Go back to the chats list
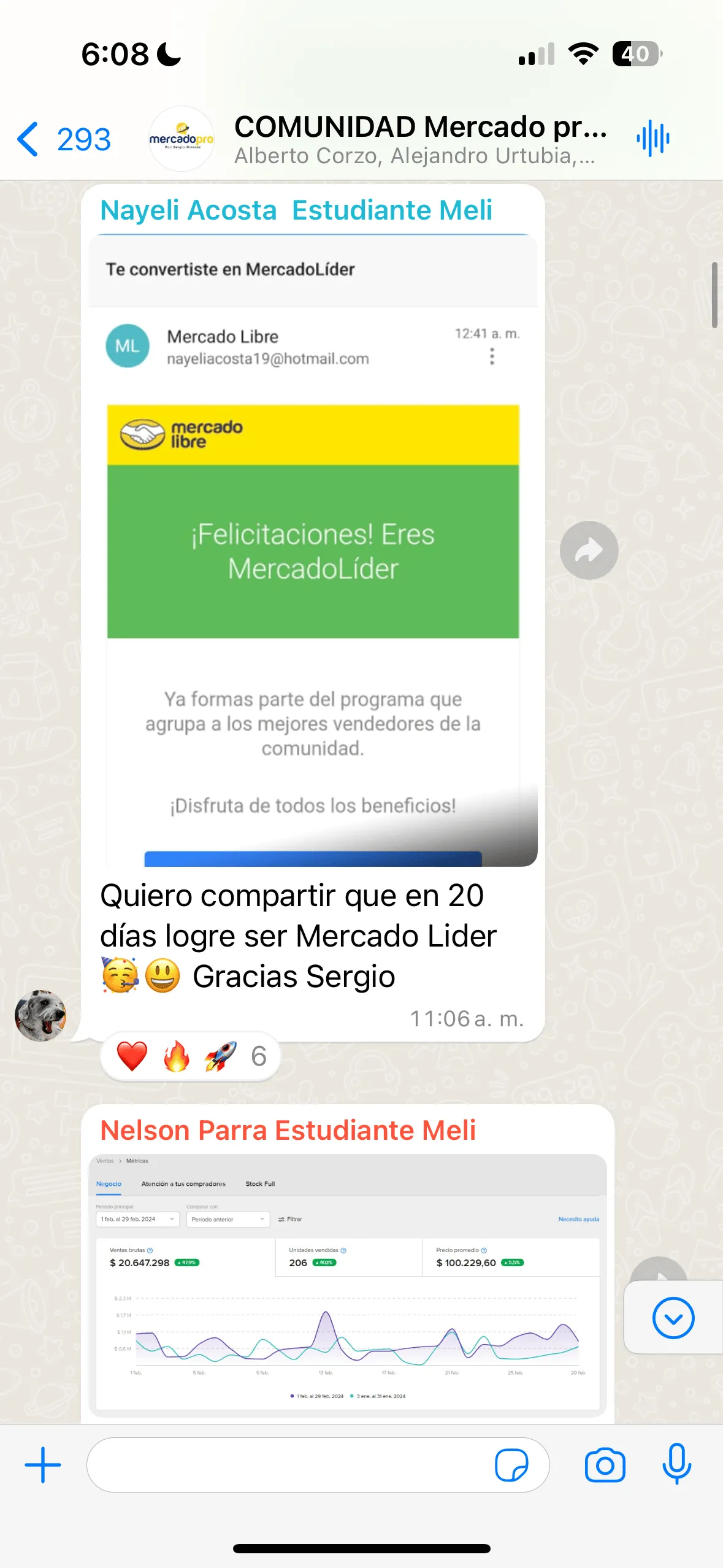 point(63,139)
